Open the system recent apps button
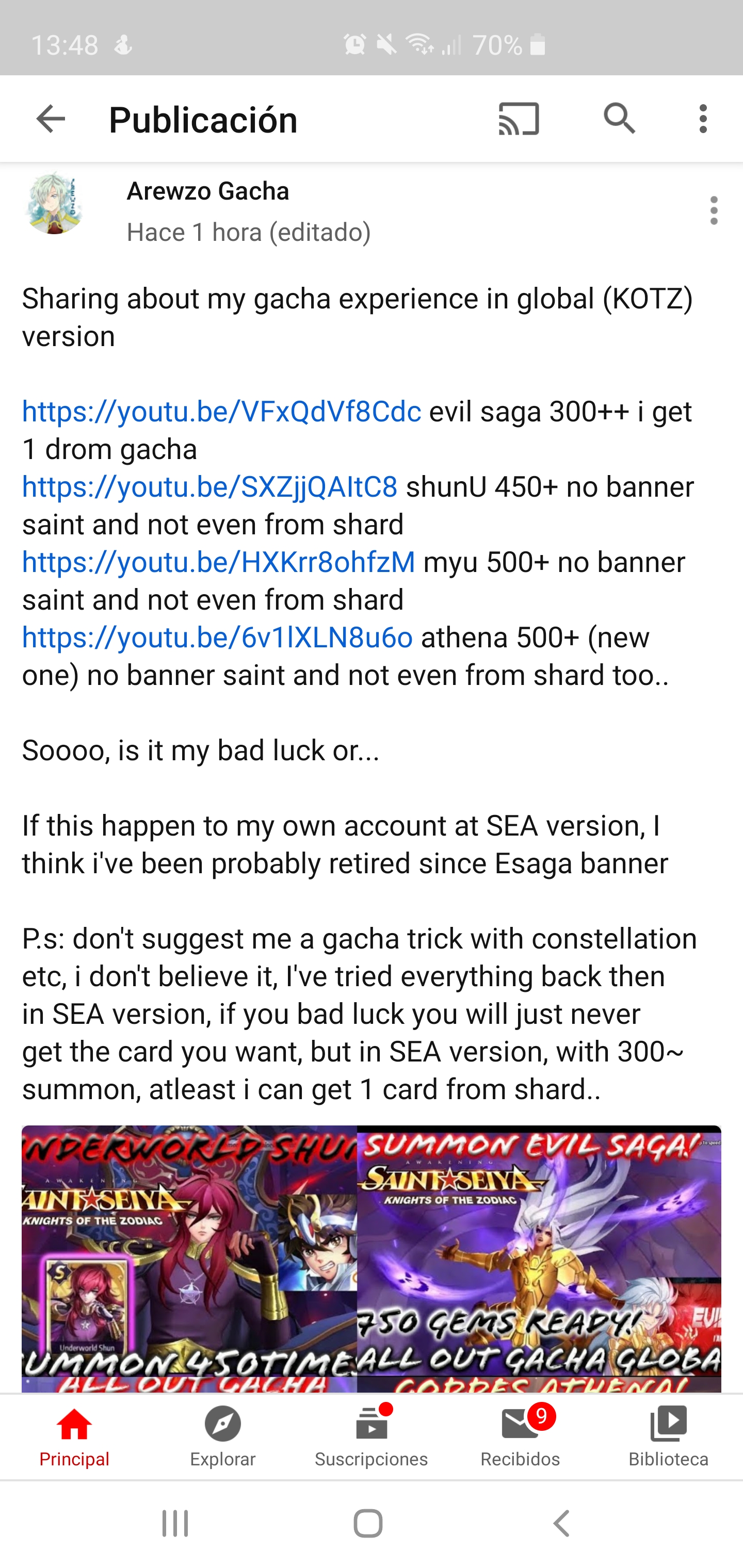The width and height of the screenshot is (743, 1568). 175,1524
